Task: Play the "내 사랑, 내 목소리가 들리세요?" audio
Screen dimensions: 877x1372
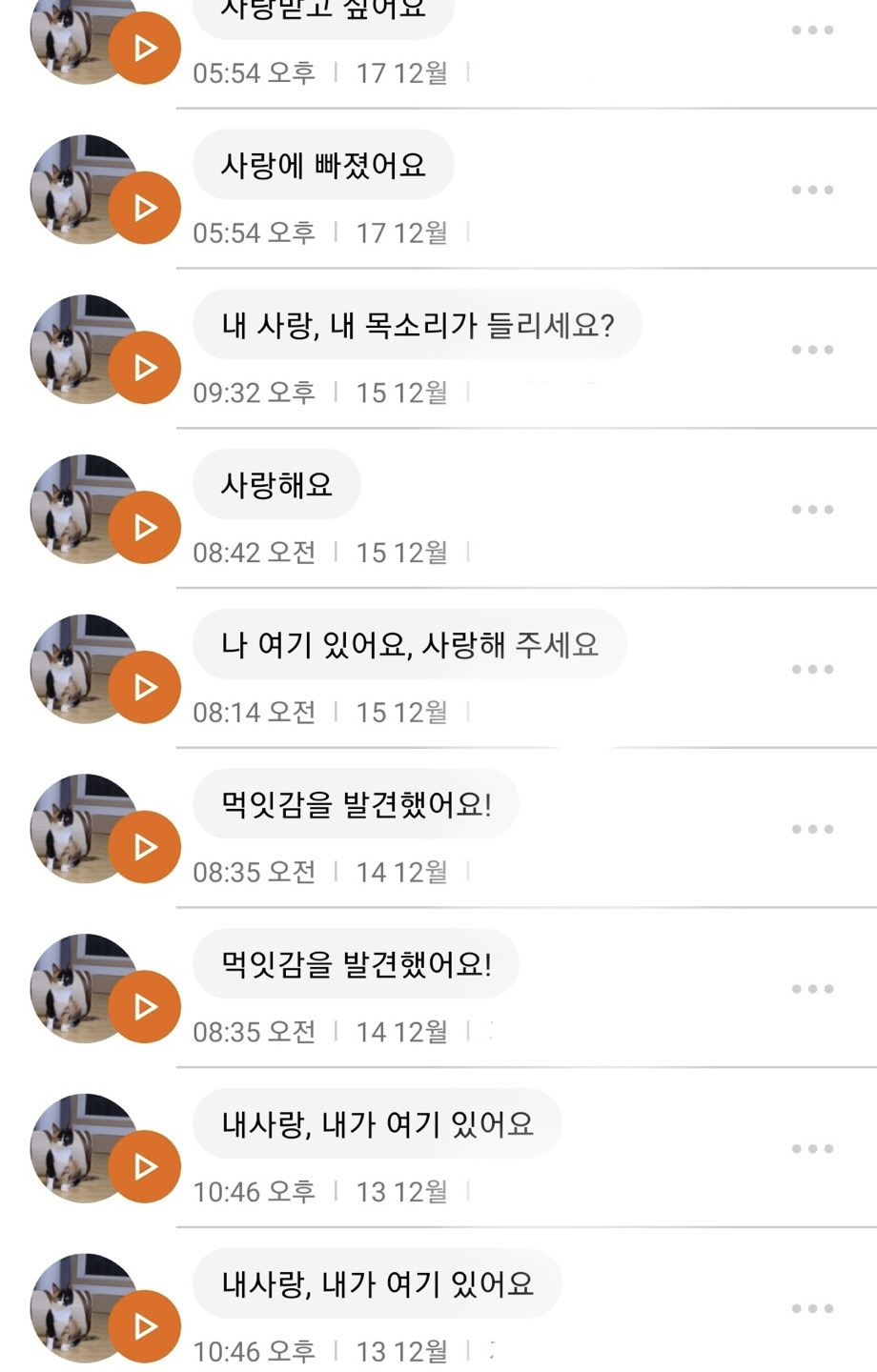Action: pyautogui.click(x=144, y=366)
